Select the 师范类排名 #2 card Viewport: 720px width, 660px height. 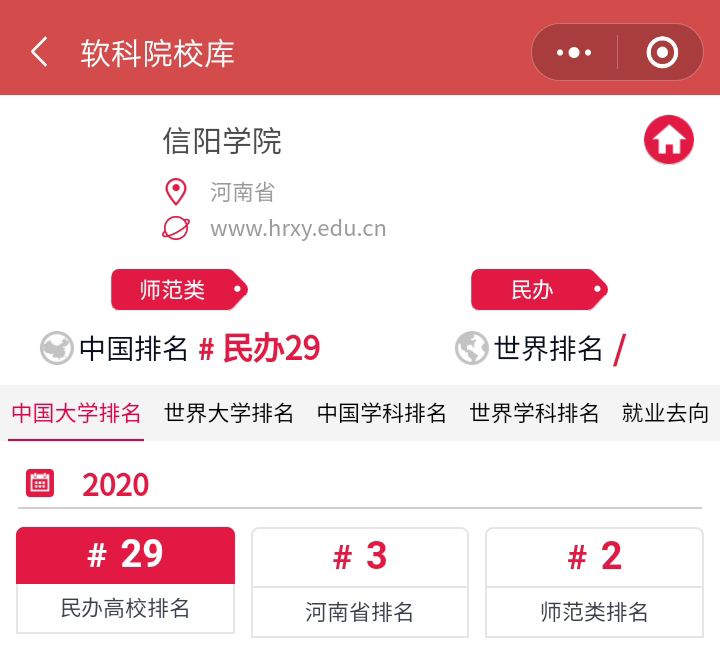tap(594, 582)
